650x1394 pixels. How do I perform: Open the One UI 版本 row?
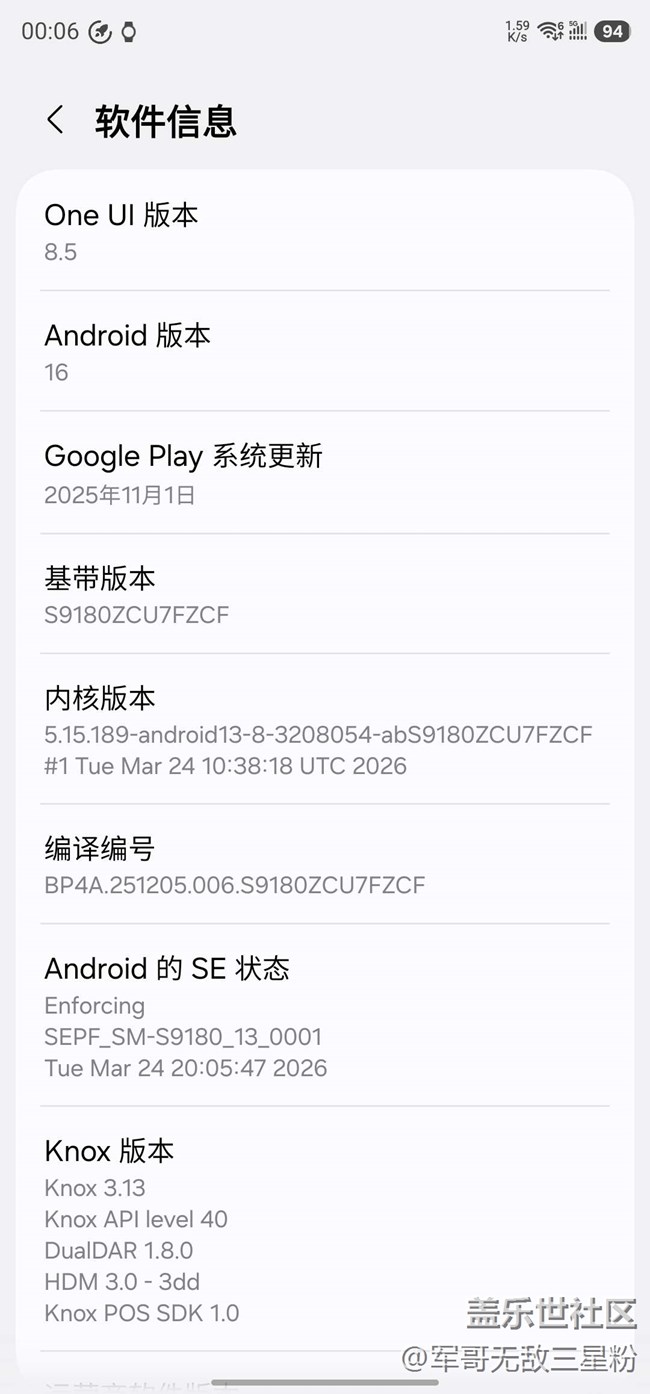pos(324,232)
